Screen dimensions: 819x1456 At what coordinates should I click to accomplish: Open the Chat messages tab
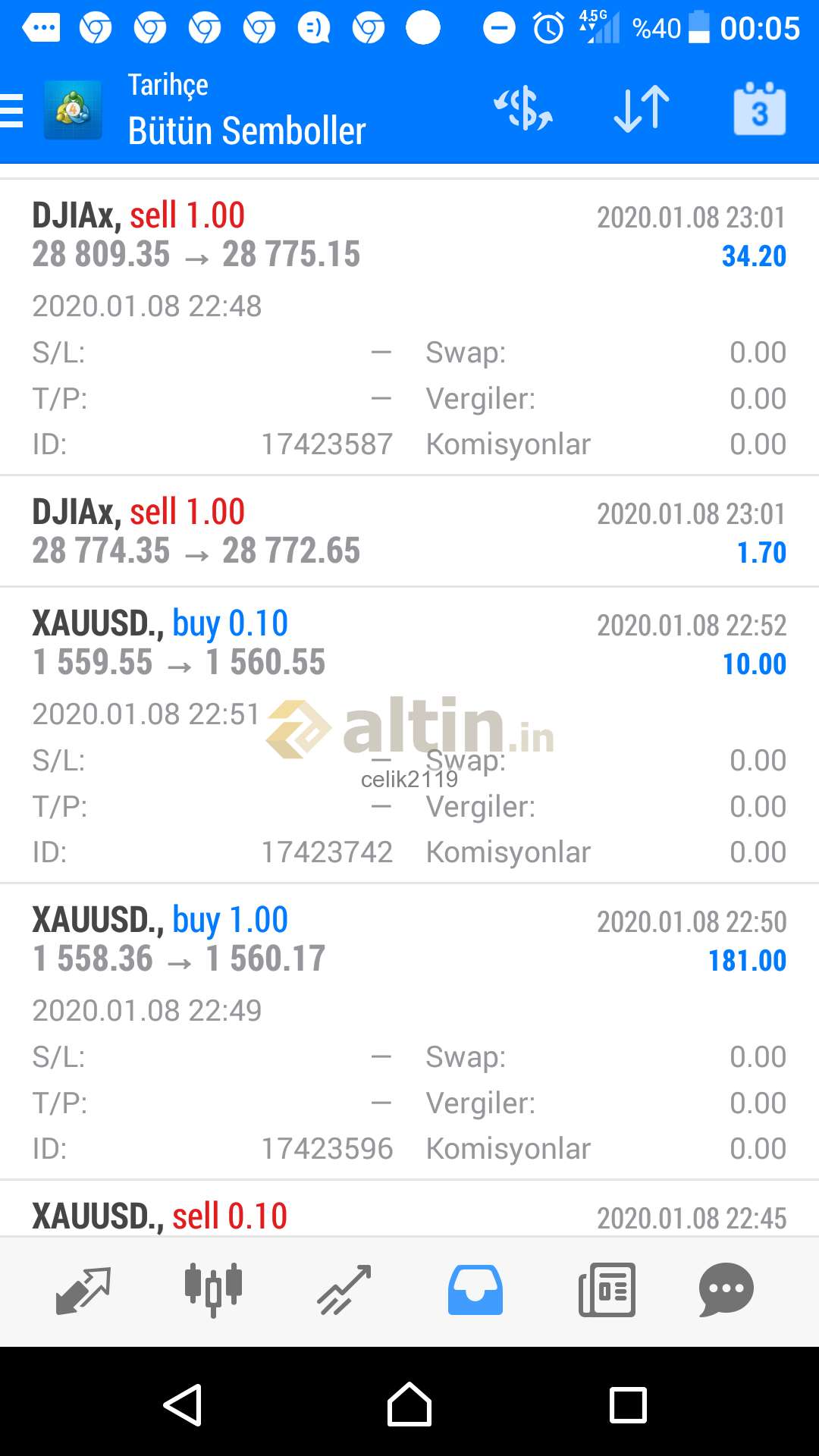(726, 1290)
